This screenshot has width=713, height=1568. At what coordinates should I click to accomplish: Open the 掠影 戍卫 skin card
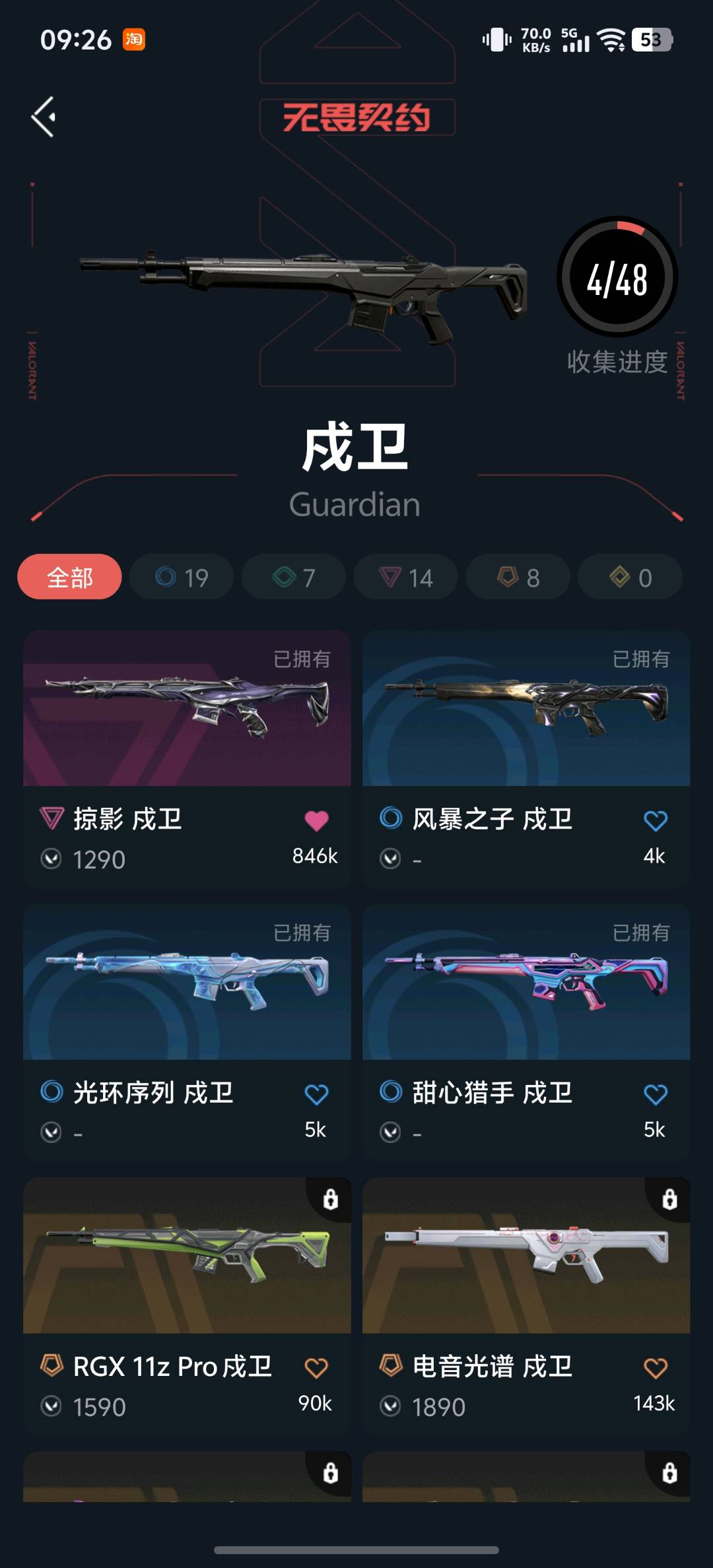click(187, 758)
